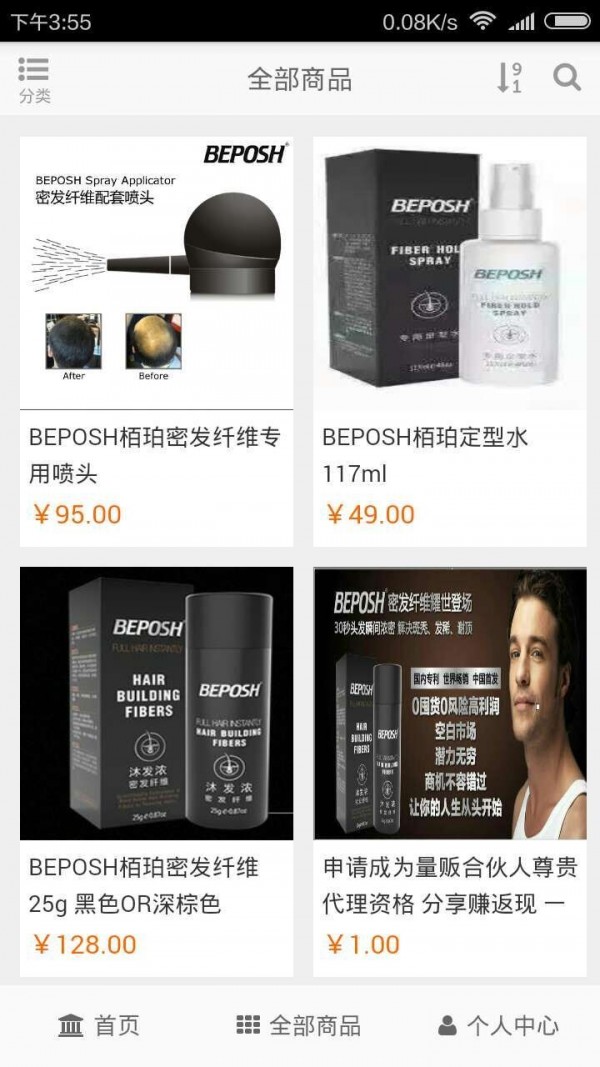The image size is (600, 1067).
Task: Open the BEPOSH栢珀密发纤维专用喷头 product card
Action: pos(156,340)
